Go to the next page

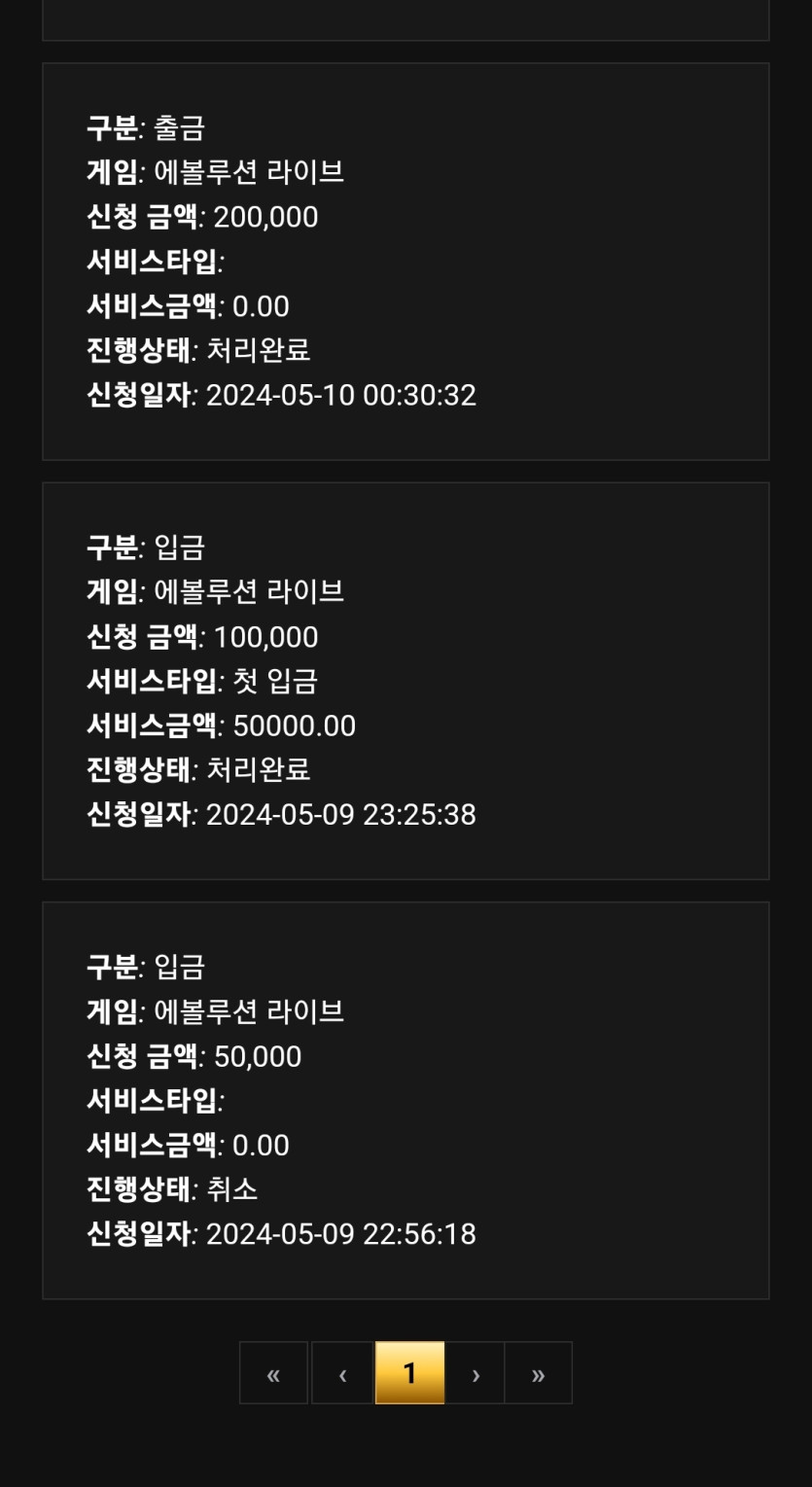[x=475, y=1373]
